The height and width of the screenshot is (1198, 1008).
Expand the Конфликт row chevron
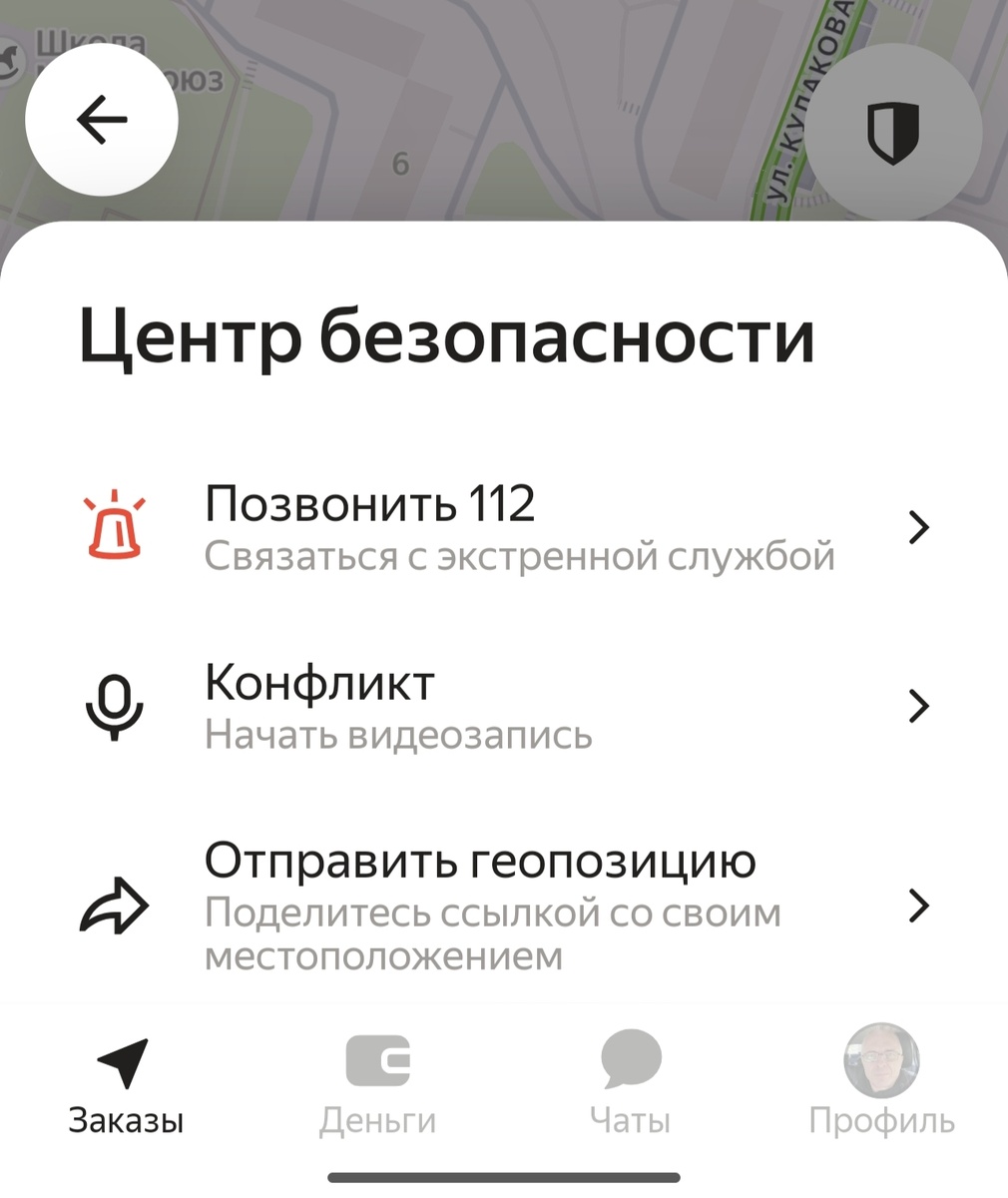coord(917,706)
